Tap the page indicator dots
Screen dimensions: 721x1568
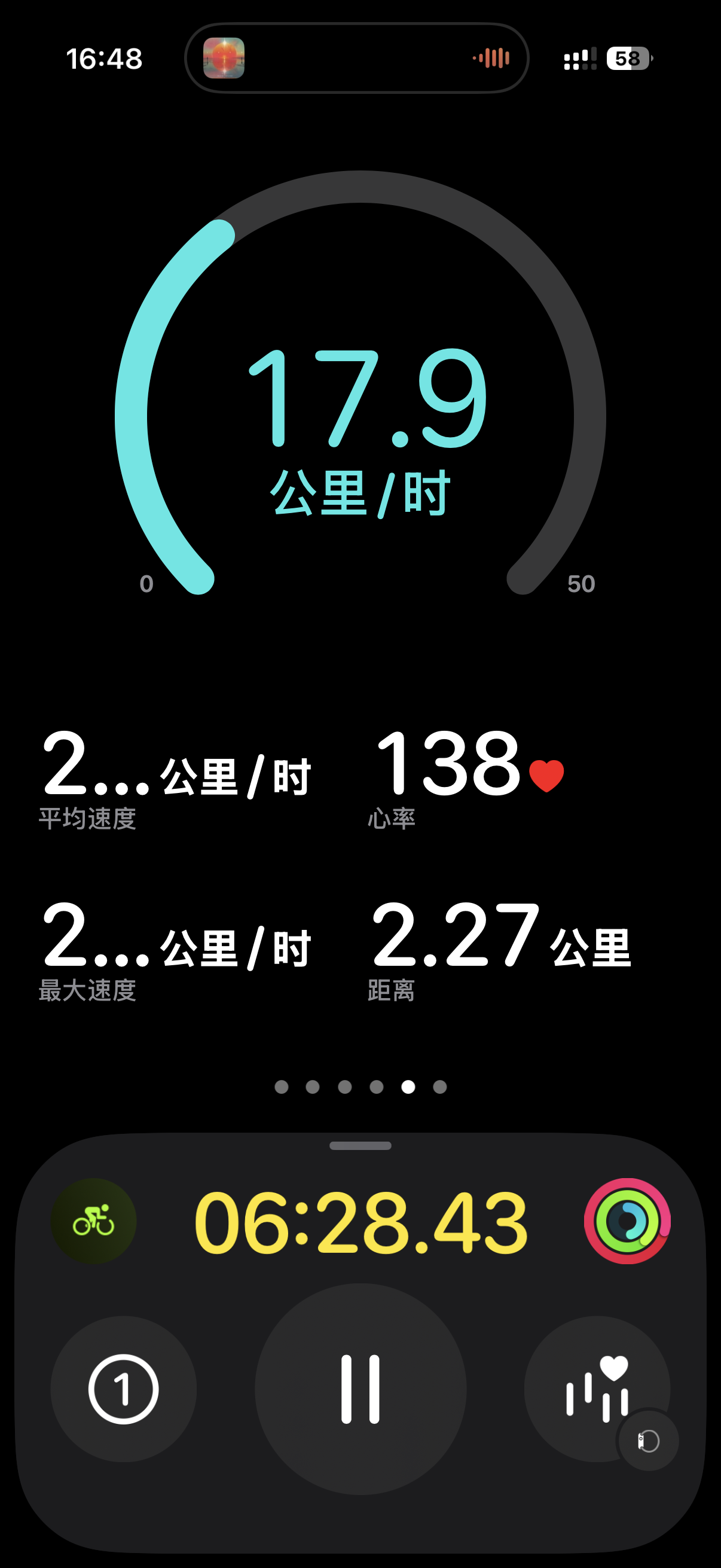[x=360, y=1087]
